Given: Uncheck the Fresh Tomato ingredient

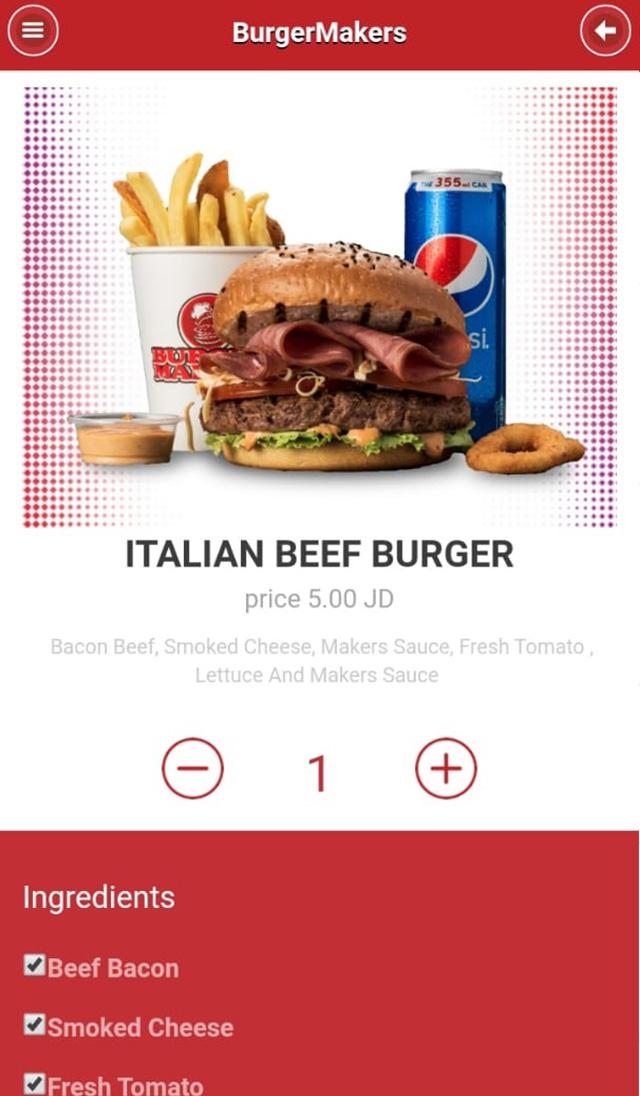Looking at the screenshot, I should (34, 1083).
